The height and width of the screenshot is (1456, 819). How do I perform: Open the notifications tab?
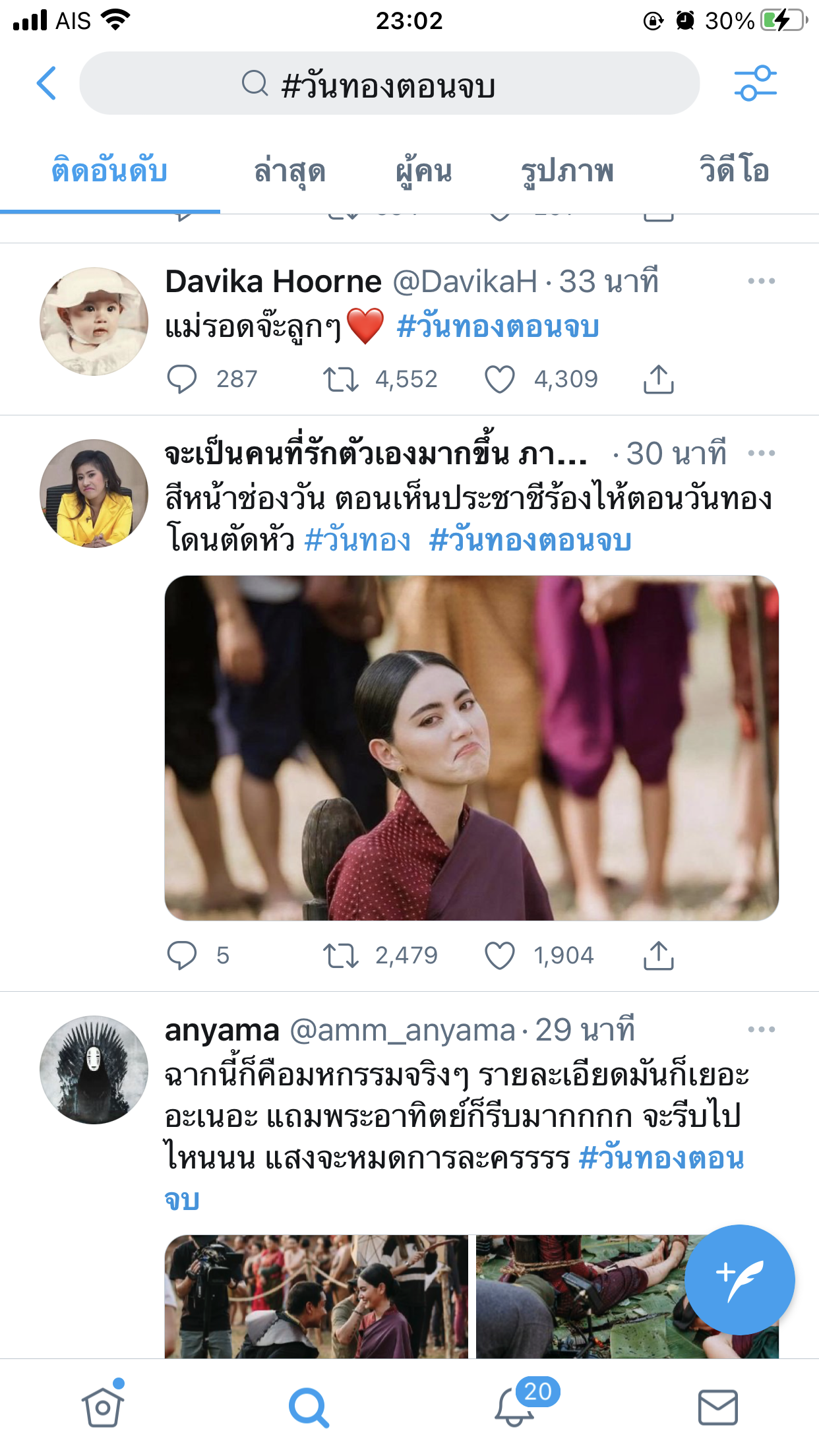[x=515, y=1407]
